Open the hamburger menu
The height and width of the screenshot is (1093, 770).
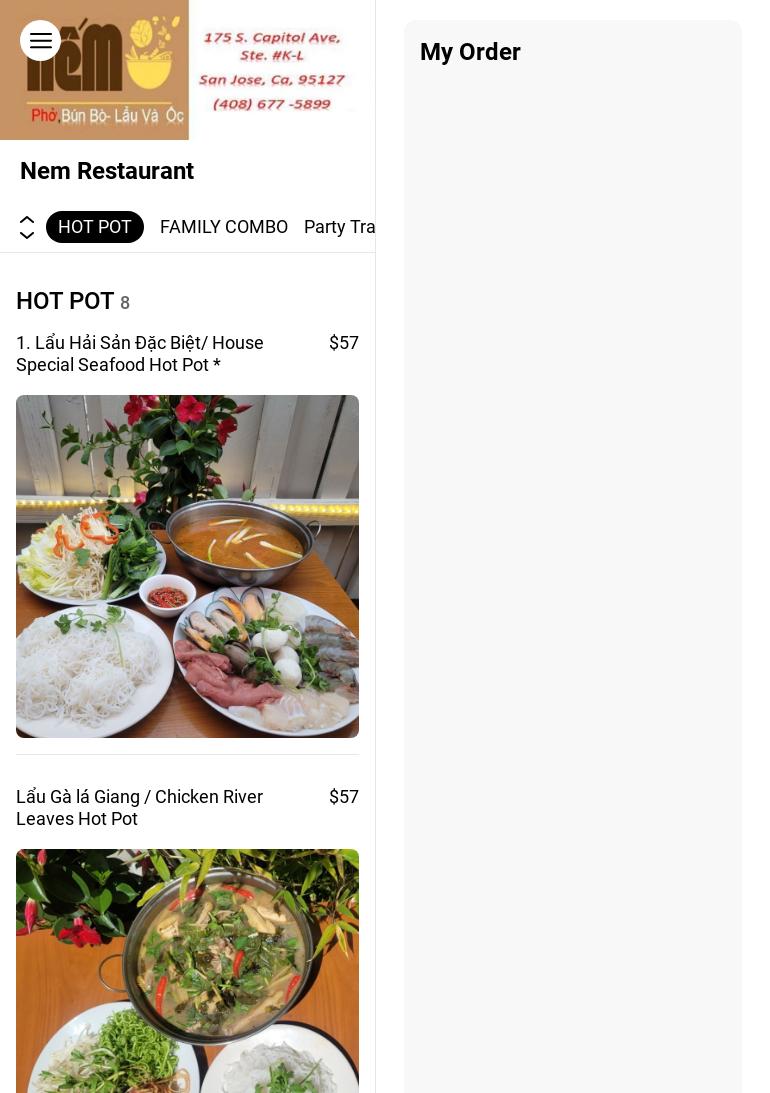pos(41,41)
